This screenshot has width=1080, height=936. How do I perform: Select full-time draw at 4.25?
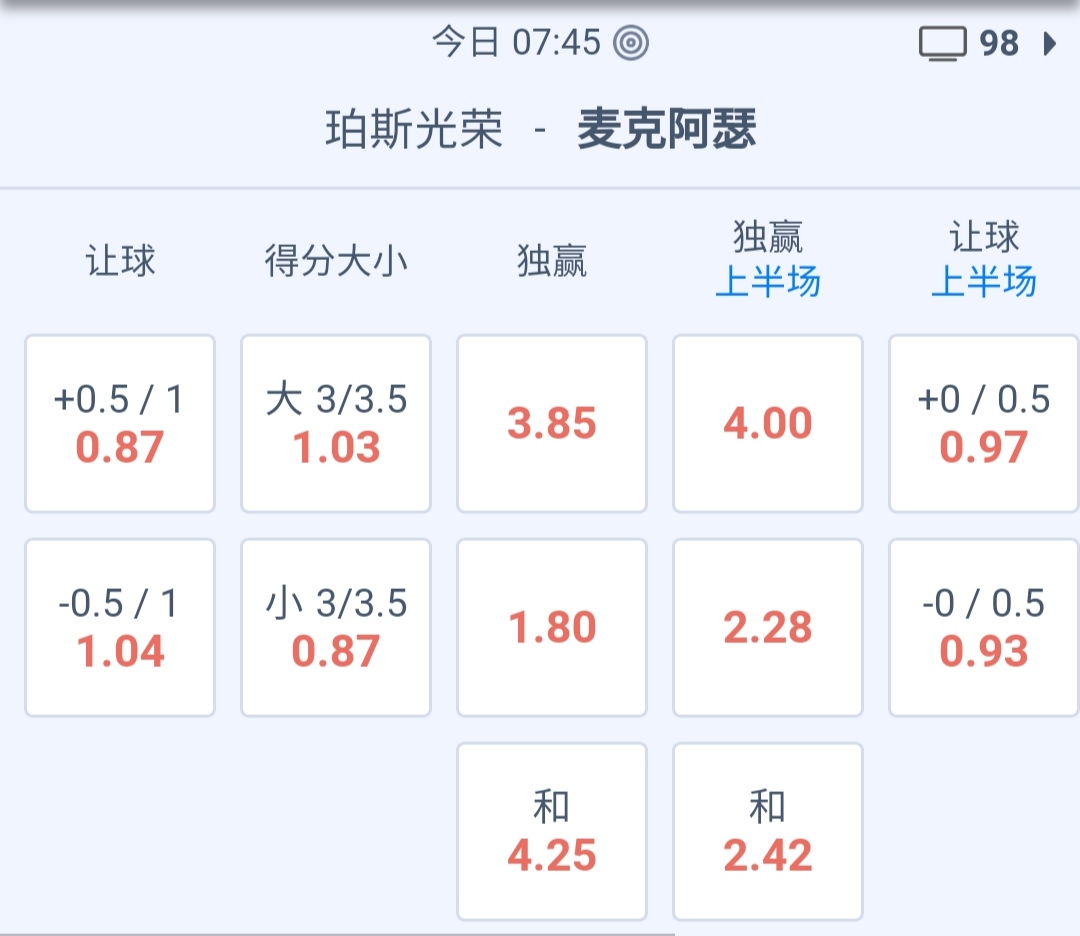tap(552, 832)
